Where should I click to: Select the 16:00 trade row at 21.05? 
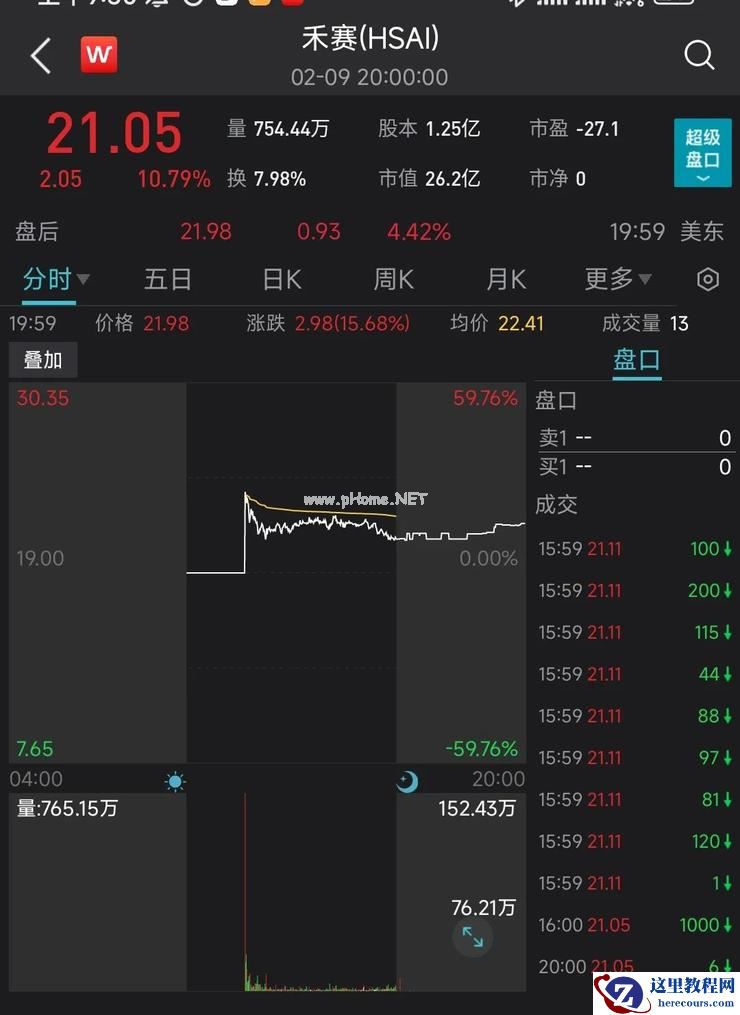636,925
